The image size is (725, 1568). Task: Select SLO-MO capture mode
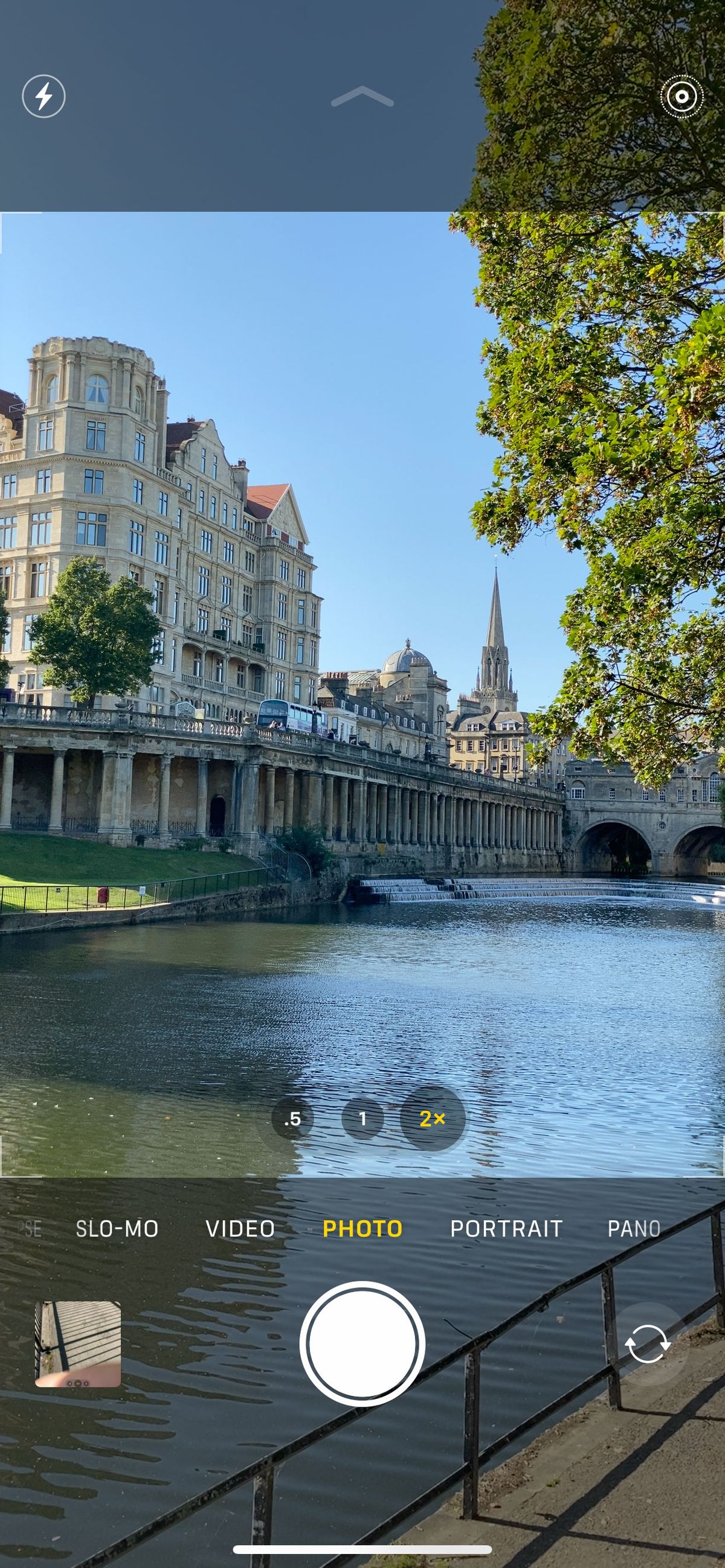click(118, 1229)
